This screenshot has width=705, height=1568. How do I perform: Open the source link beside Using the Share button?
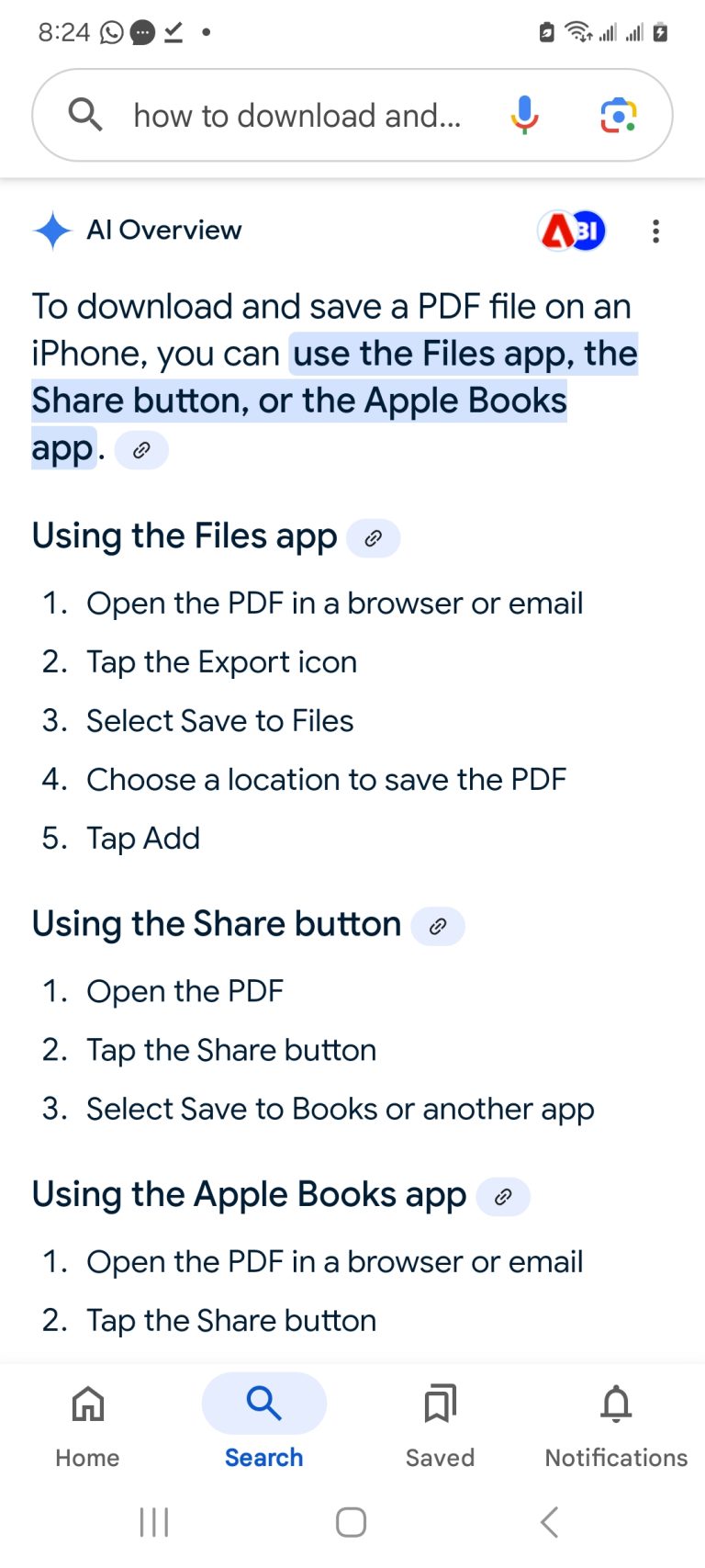[438, 926]
